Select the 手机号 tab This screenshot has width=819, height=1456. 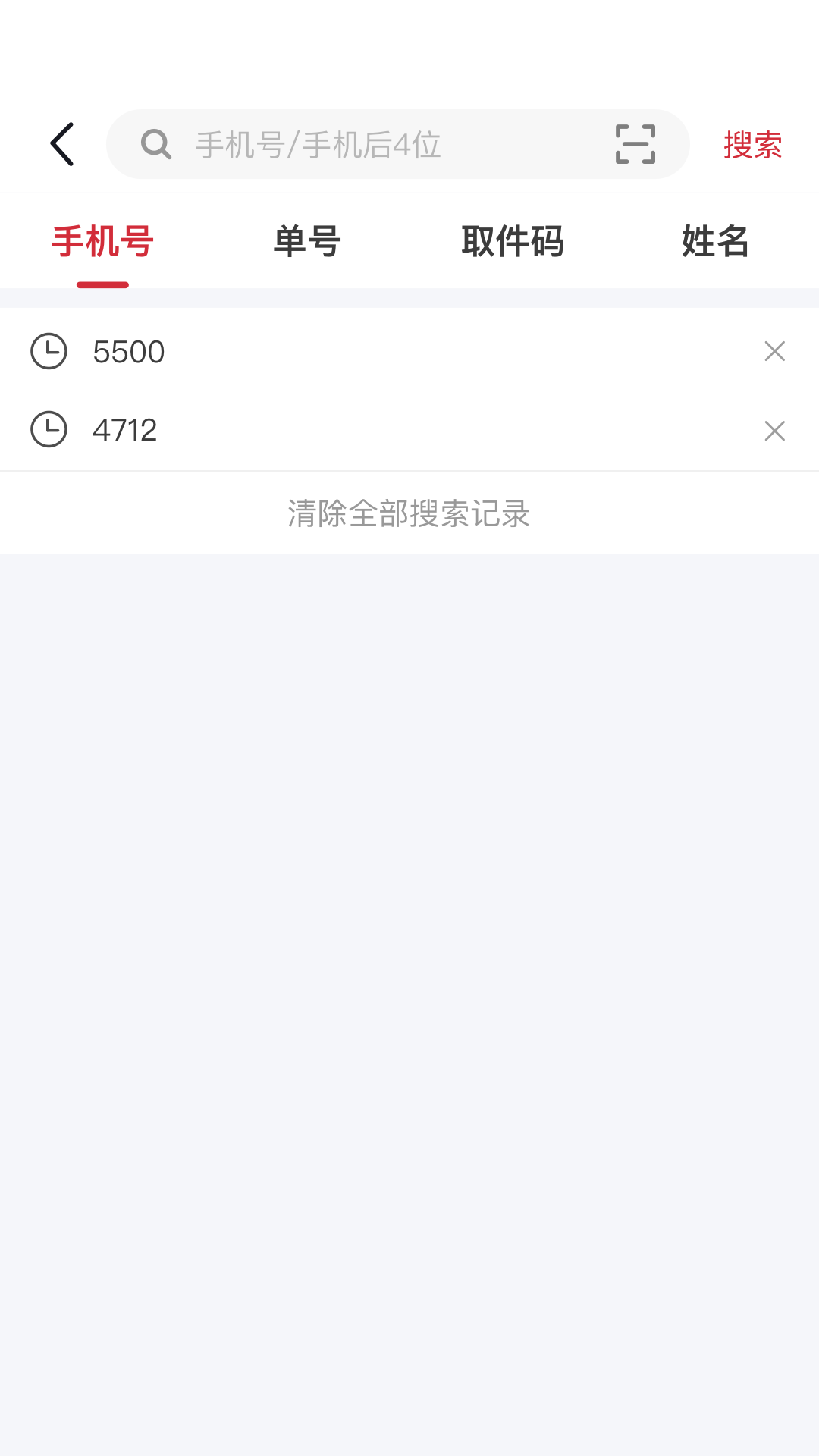click(x=102, y=241)
